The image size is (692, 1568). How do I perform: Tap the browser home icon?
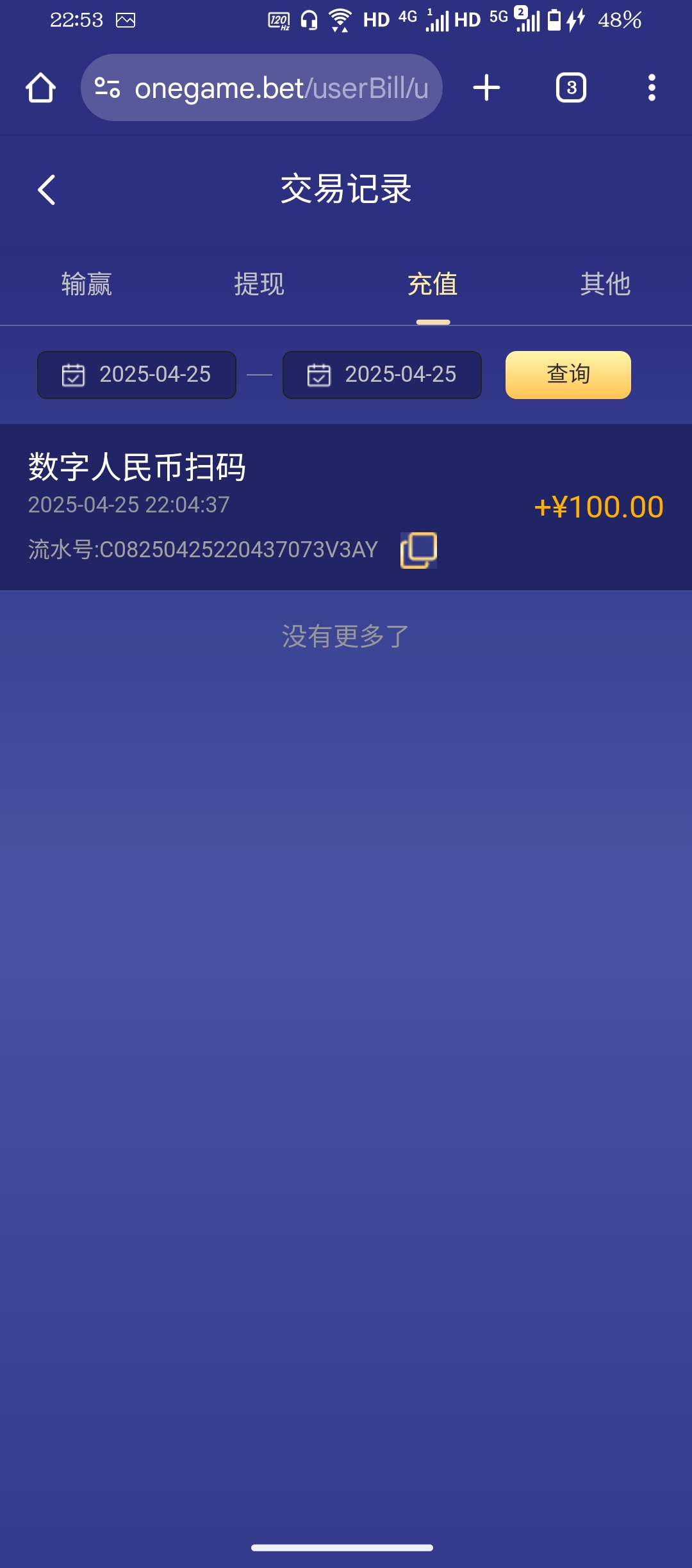point(40,88)
